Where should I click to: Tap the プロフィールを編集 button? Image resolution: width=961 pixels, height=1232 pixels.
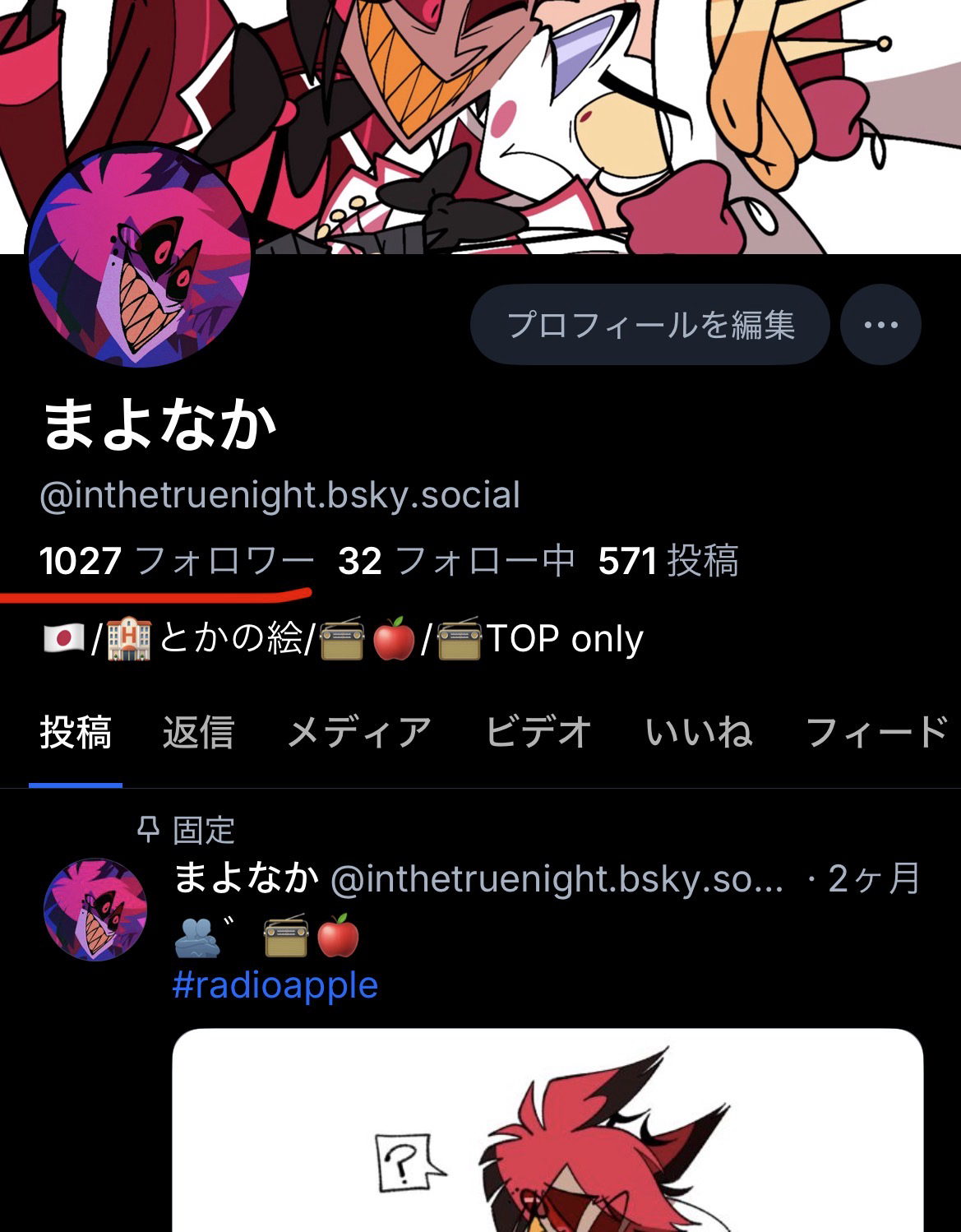(649, 325)
